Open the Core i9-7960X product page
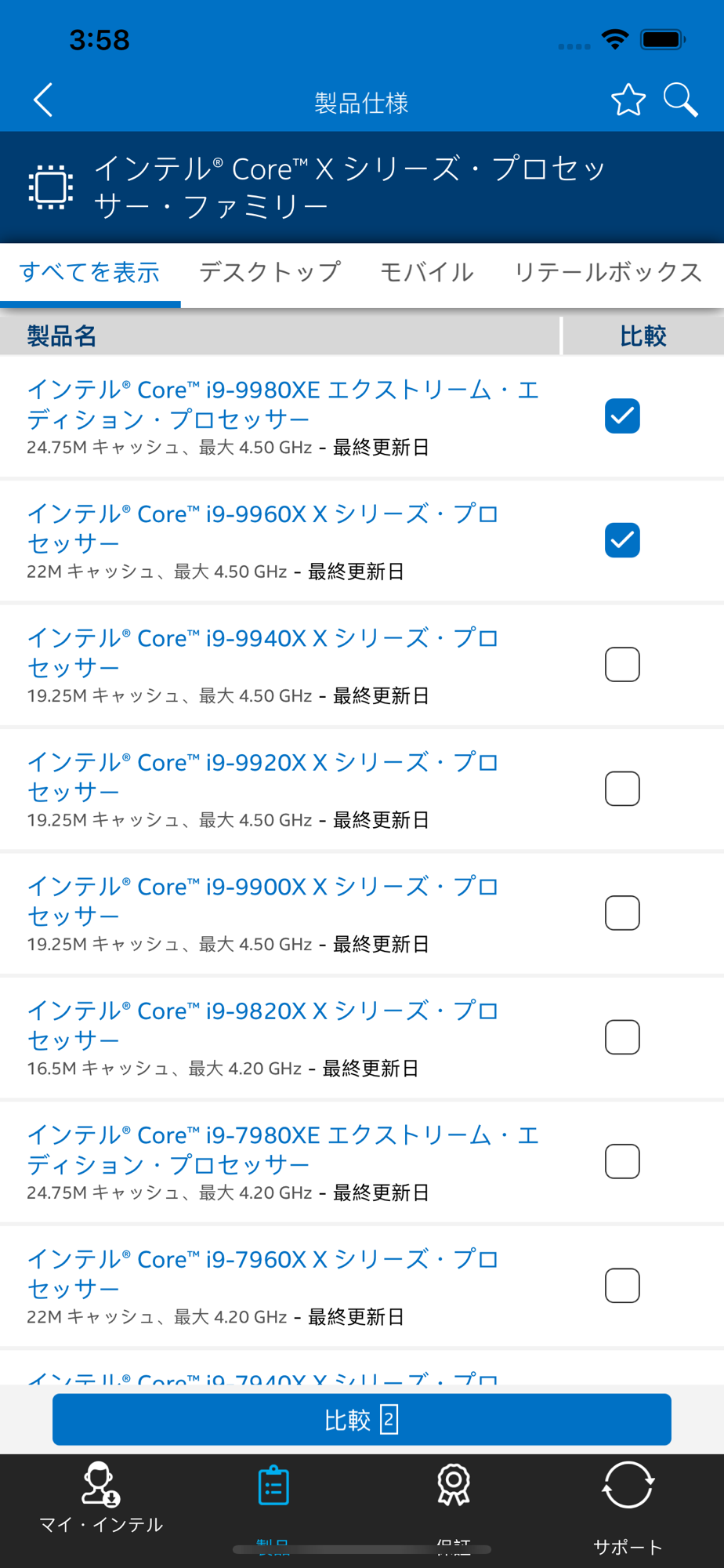This screenshot has width=724, height=1568. (x=263, y=1273)
